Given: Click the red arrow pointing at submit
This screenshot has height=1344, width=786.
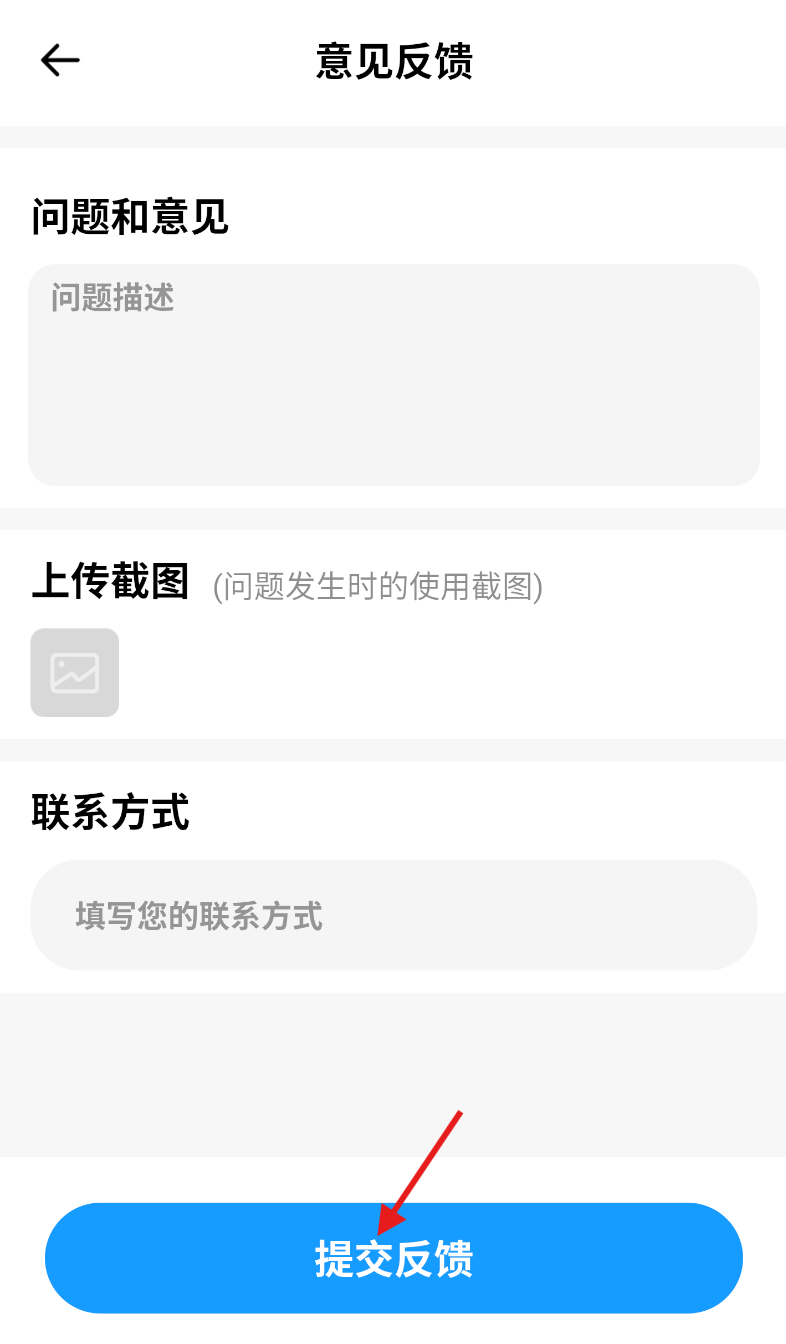Looking at the screenshot, I should (x=420, y=1170).
